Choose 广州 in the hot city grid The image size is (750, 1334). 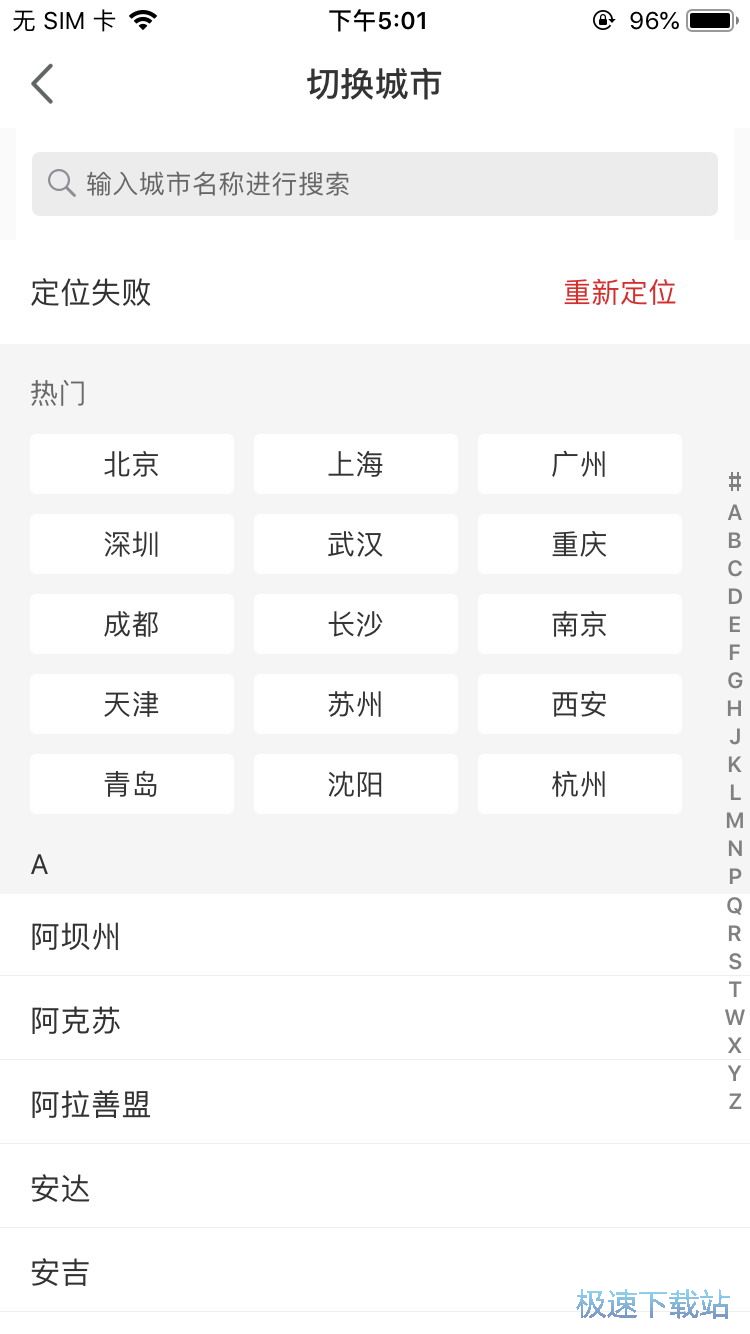tap(579, 463)
